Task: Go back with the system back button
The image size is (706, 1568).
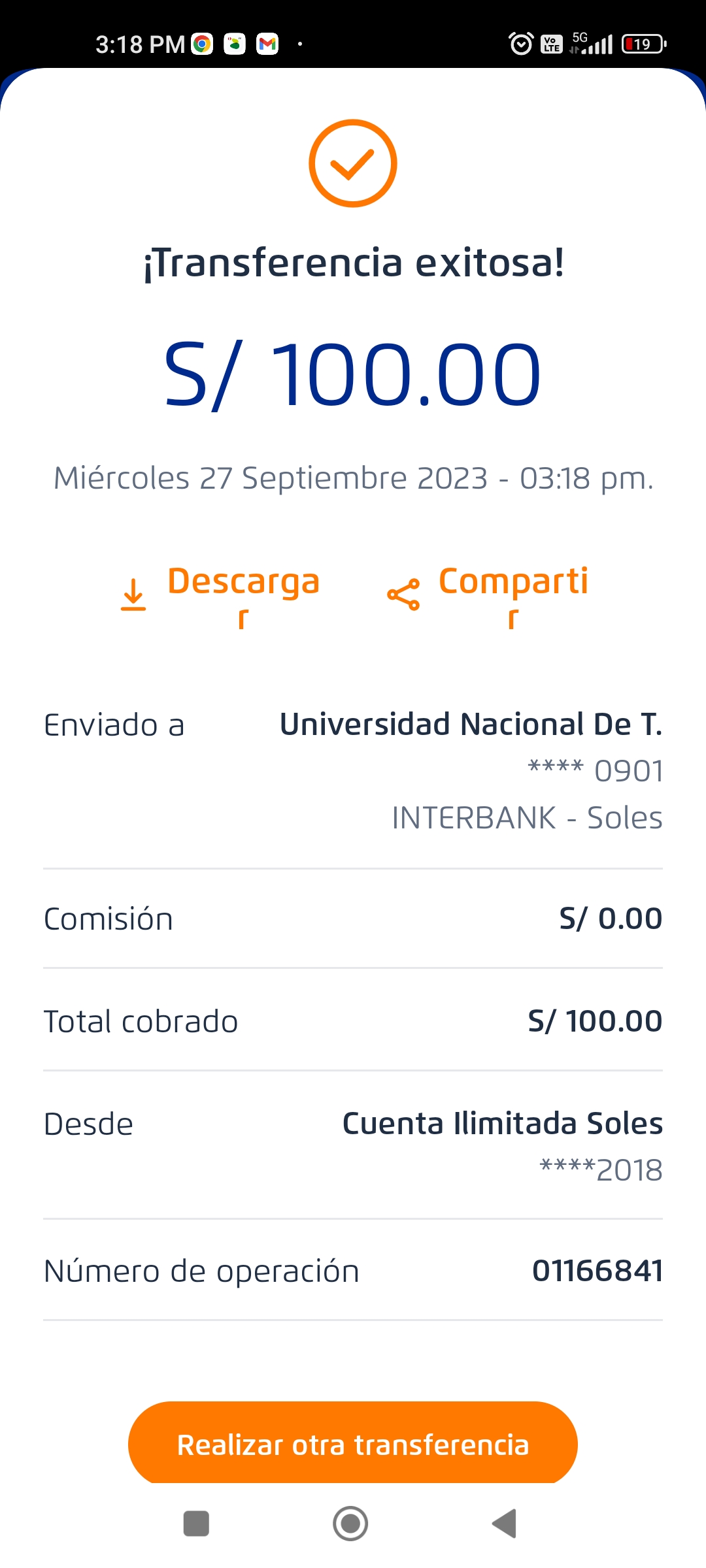Action: tap(505, 1524)
